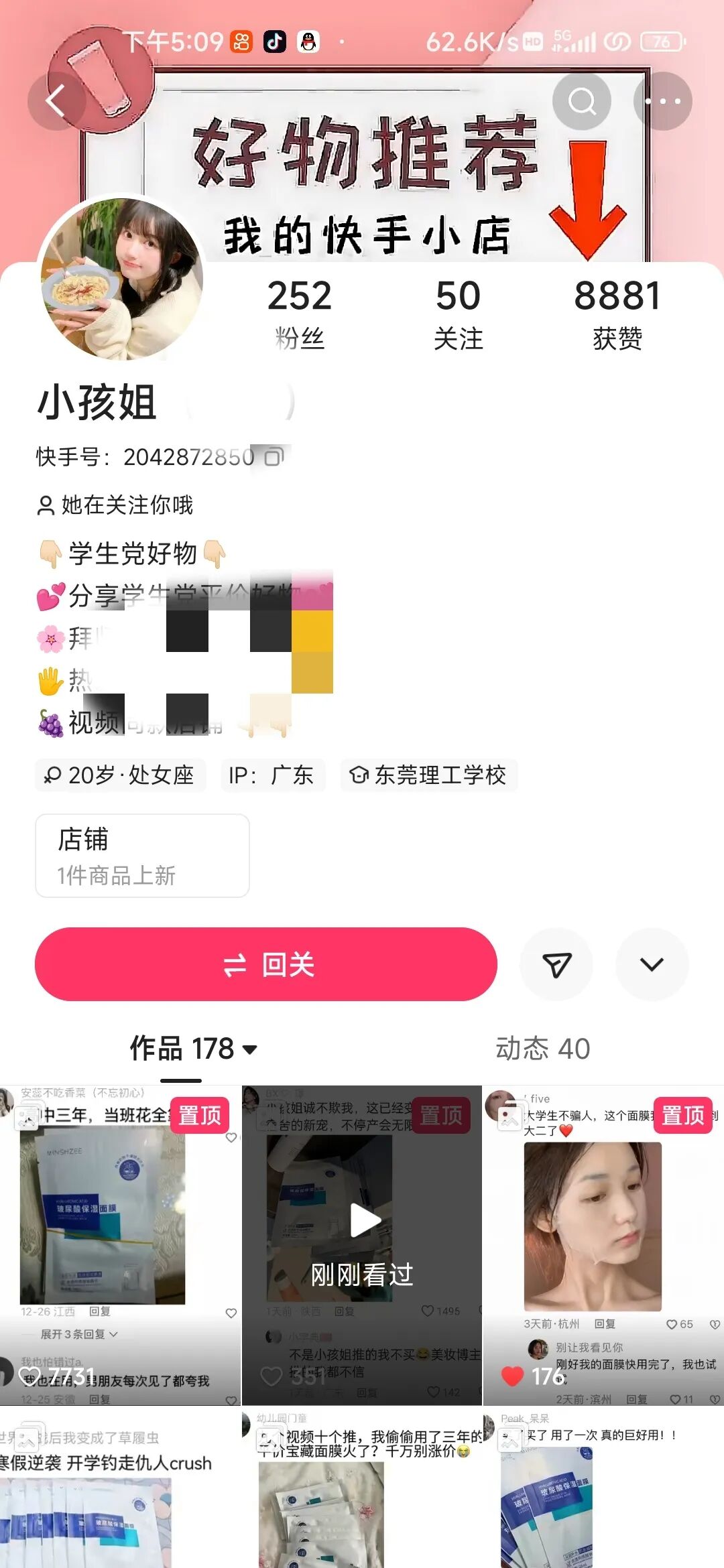724x1568 pixels.
Task: Open the 店铺 shop card
Action: (x=142, y=856)
